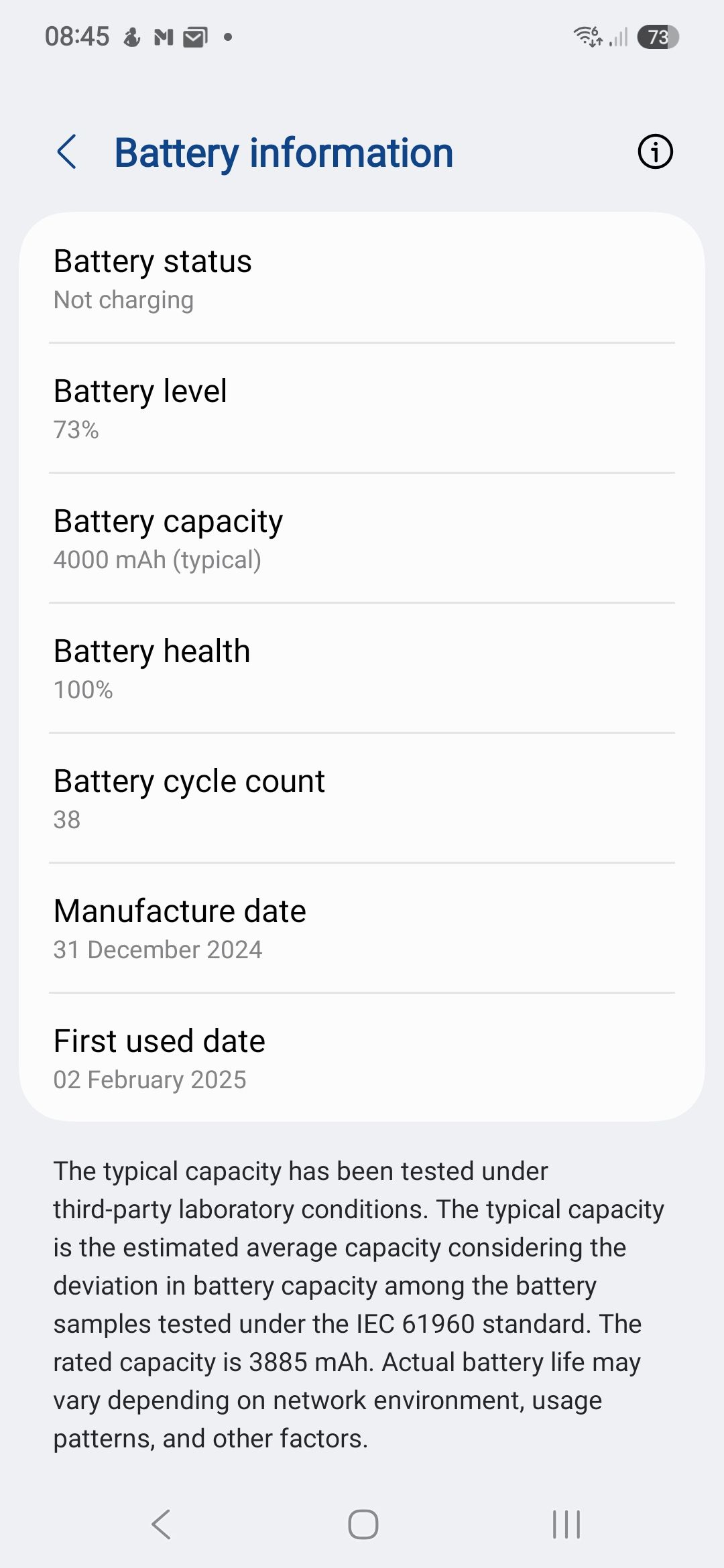Tap the Battery health row showing 100%

(x=362, y=667)
